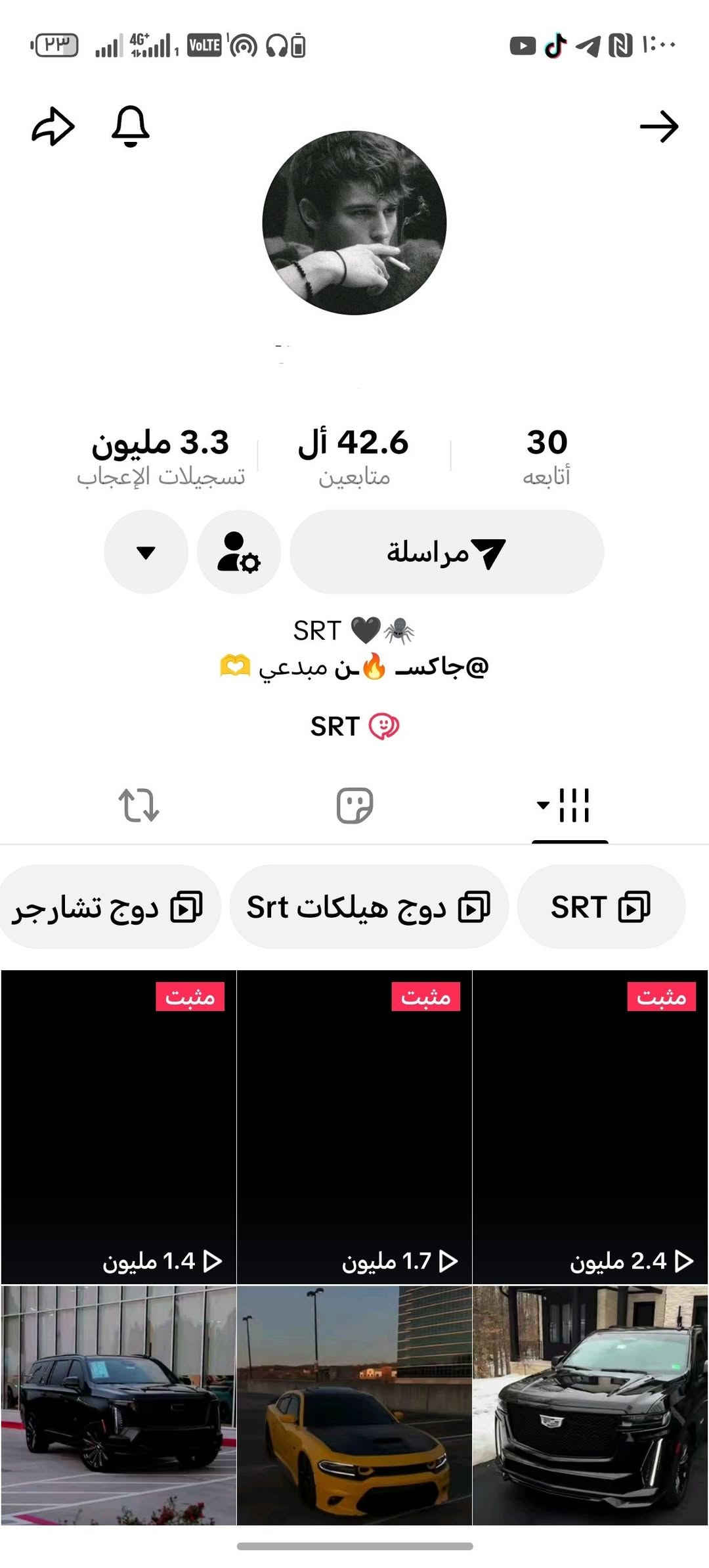Open the دوج هيلكات Srt playlist
The width and height of the screenshot is (709, 1568).
point(368,907)
